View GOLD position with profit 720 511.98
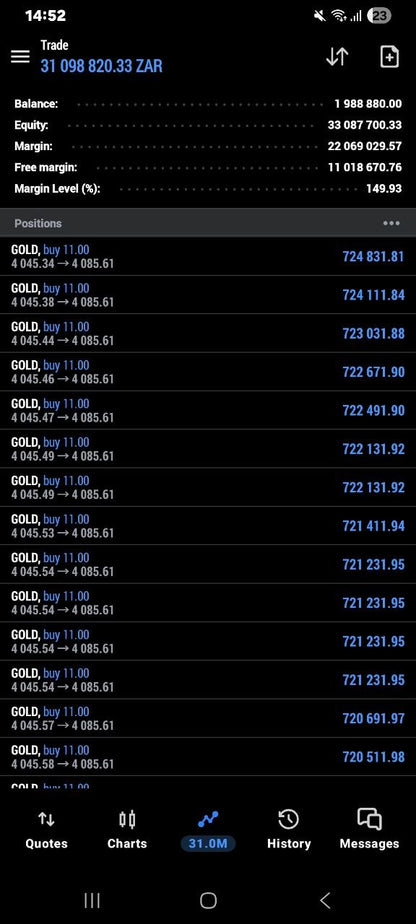Image resolution: width=416 pixels, height=924 pixels. (208, 757)
